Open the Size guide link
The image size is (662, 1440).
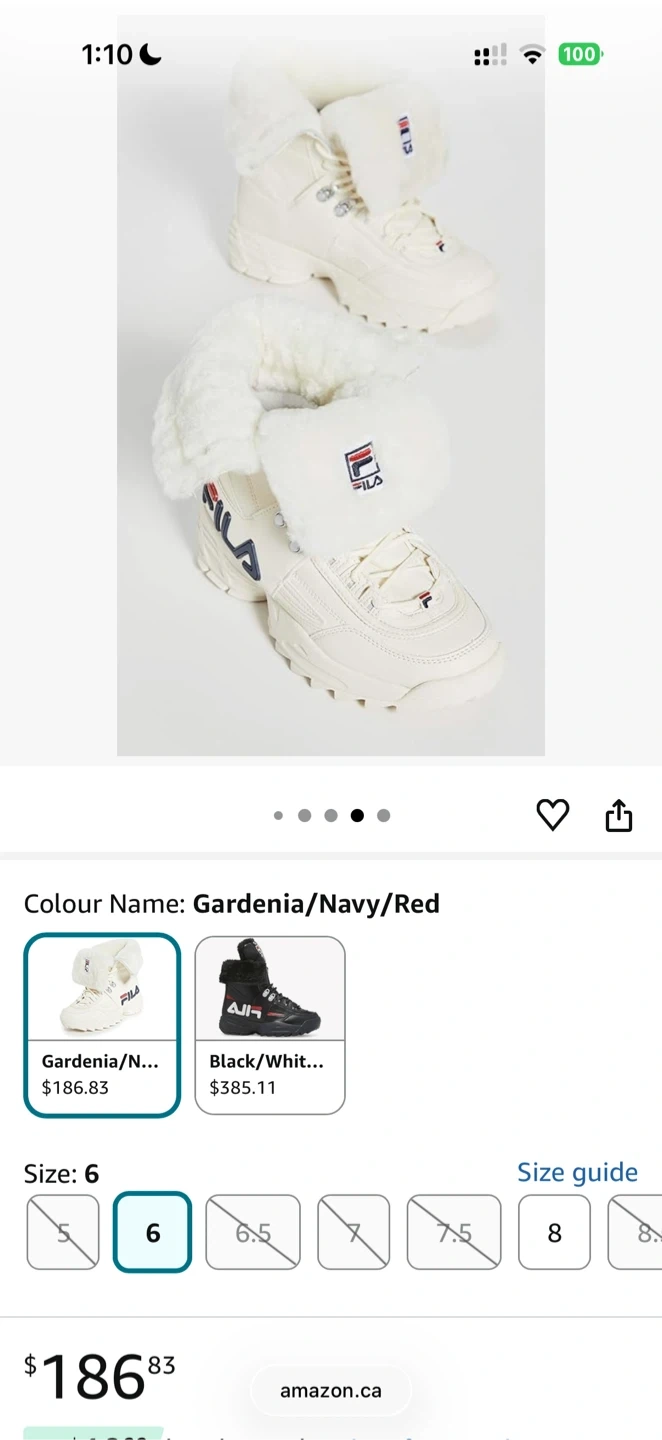577,1172
